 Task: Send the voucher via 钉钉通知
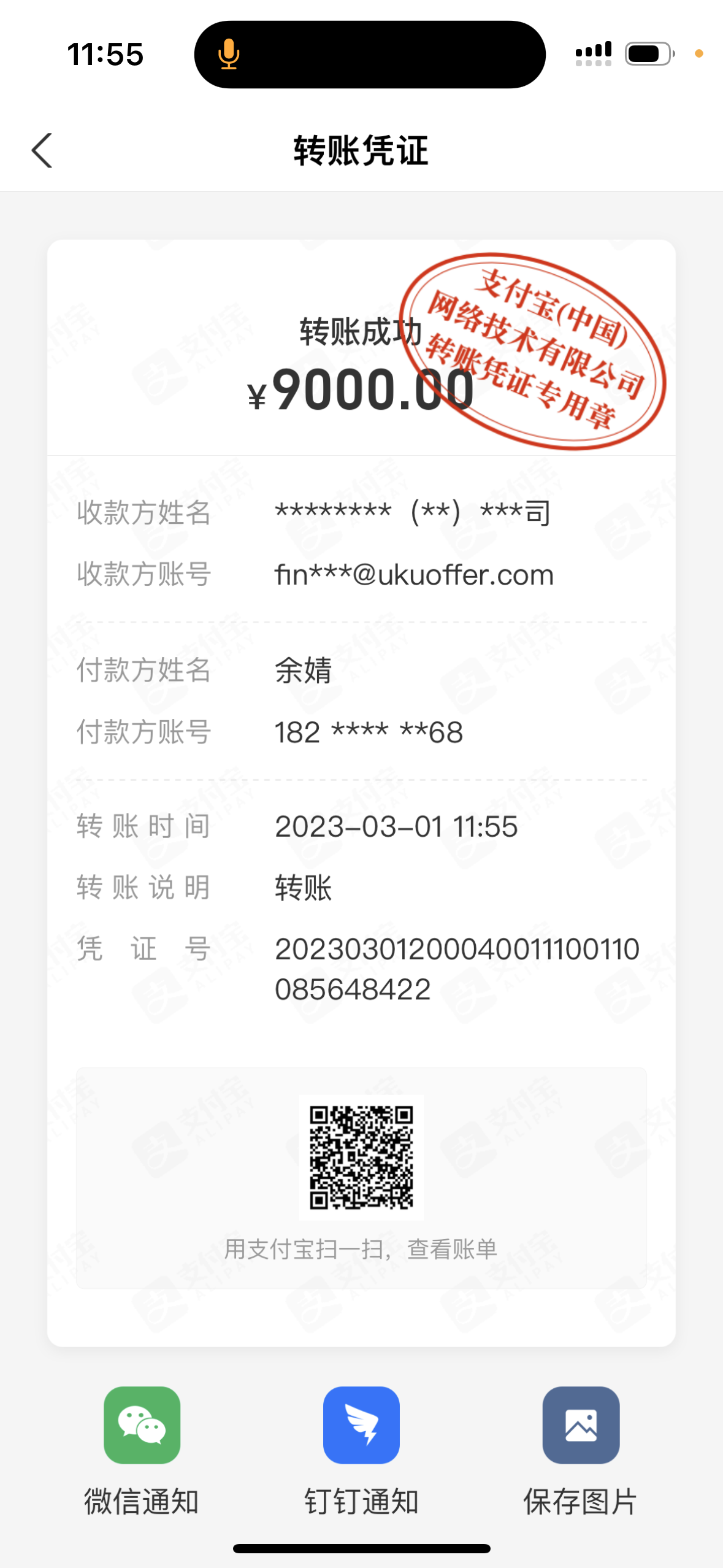click(361, 1425)
